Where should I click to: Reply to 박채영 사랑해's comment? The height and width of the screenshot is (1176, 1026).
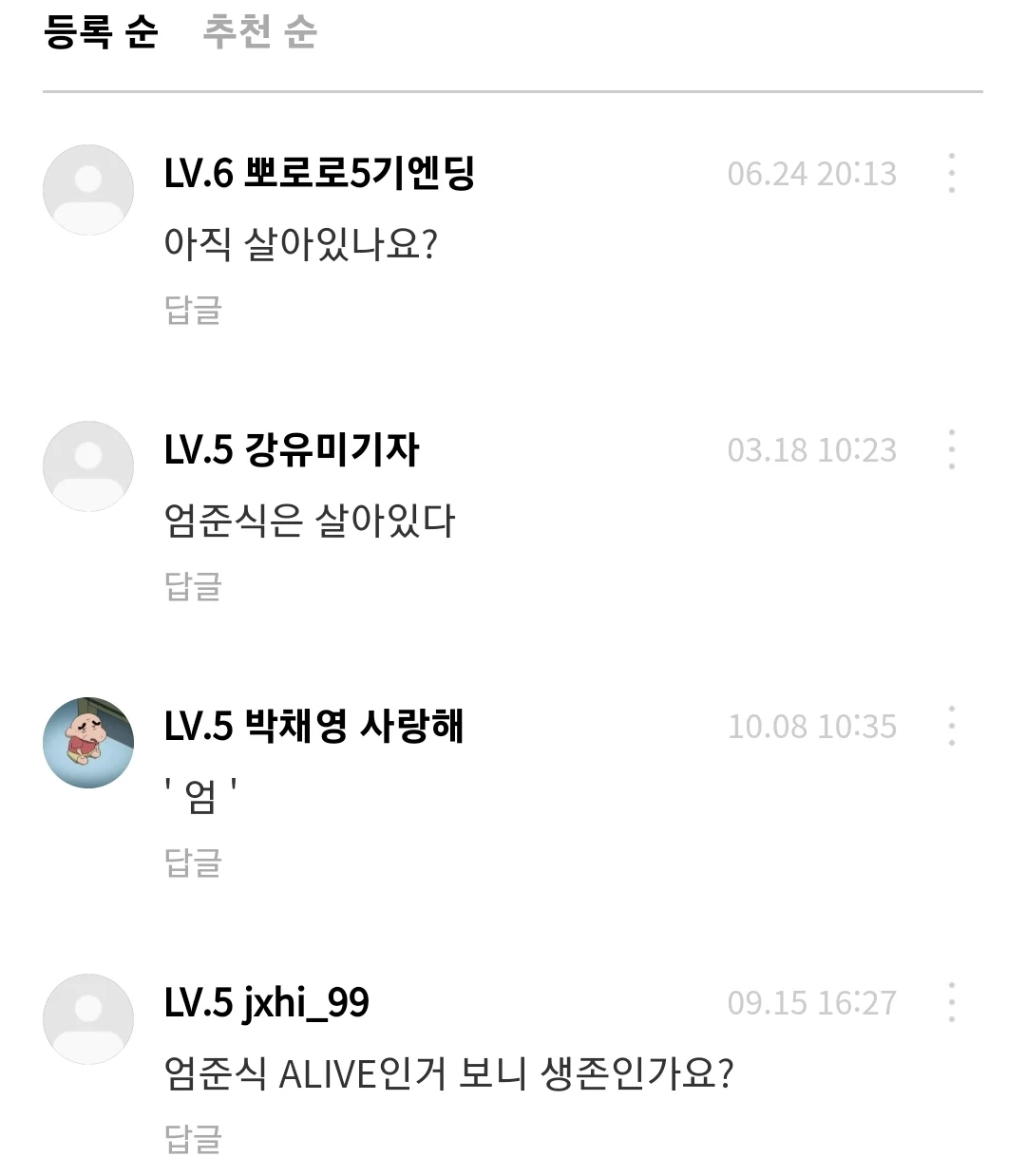[193, 863]
